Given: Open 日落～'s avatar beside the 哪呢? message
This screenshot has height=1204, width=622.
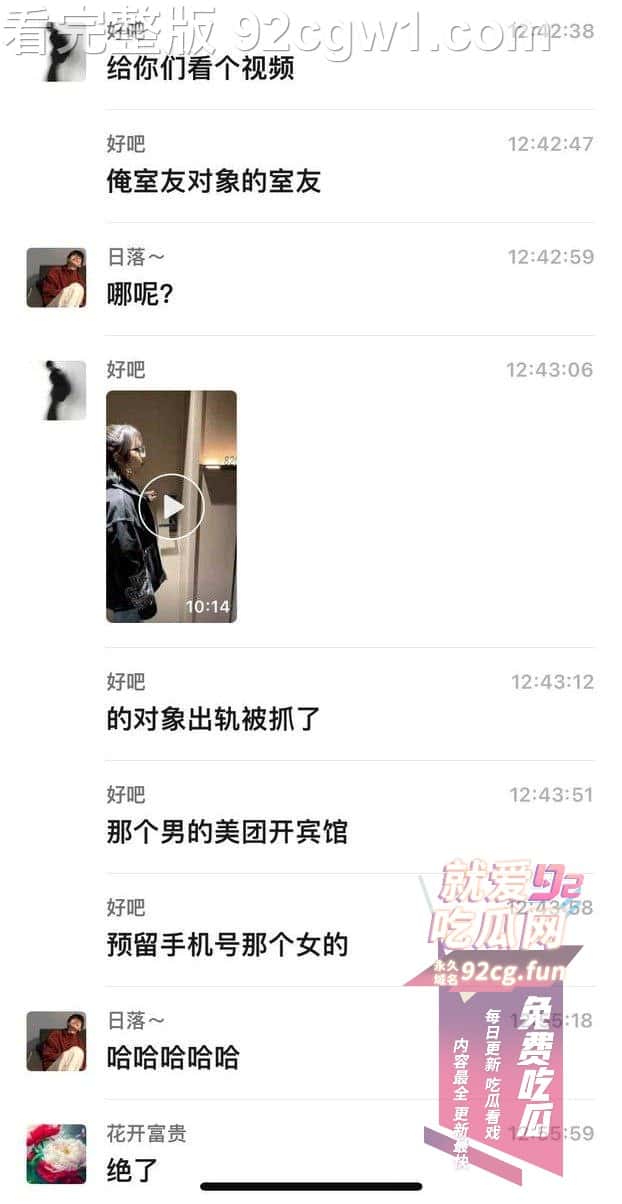Looking at the screenshot, I should 56,278.
